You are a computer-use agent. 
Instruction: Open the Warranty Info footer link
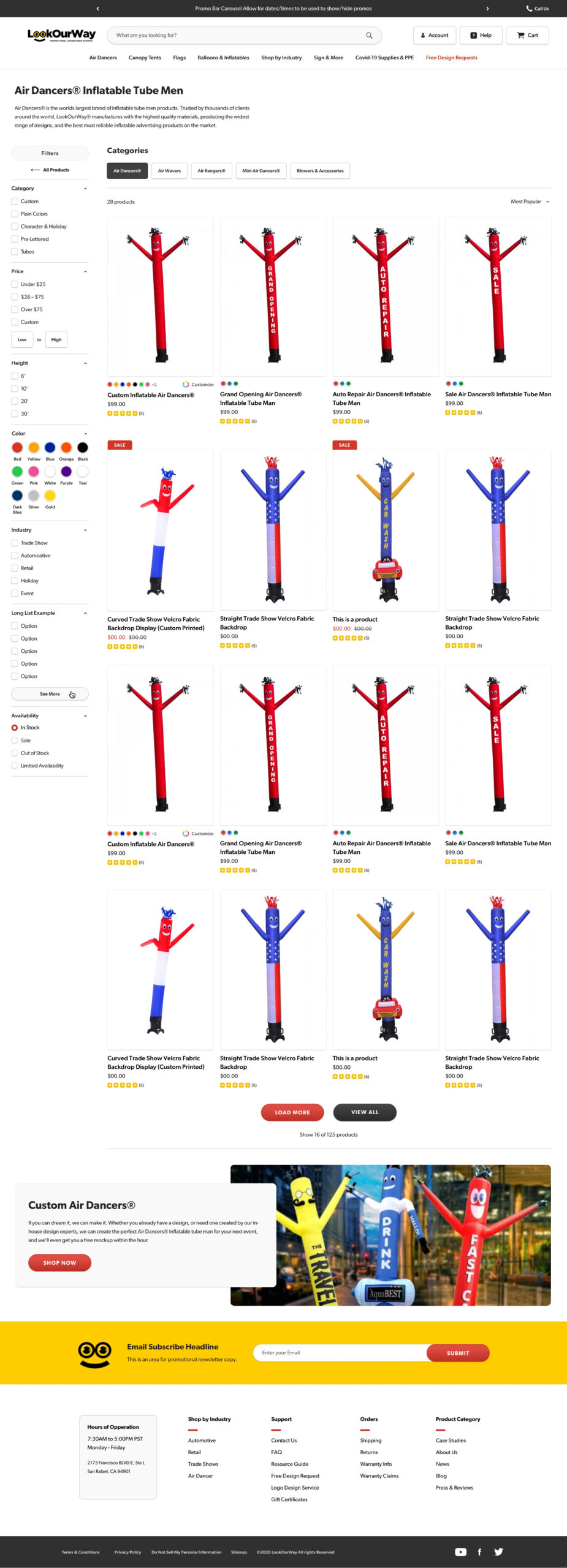376,1464
